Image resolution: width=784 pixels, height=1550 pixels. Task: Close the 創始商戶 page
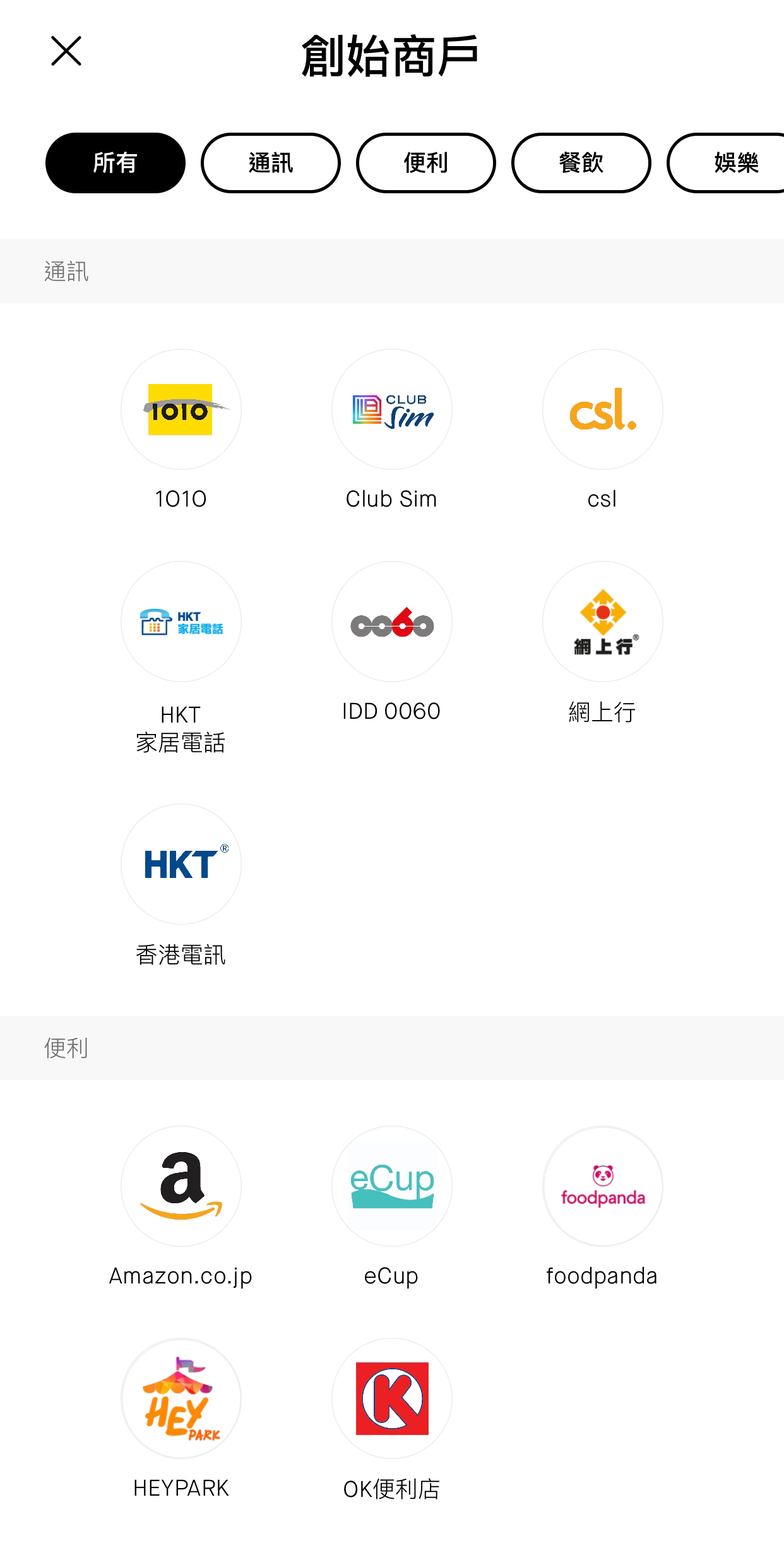(66, 51)
